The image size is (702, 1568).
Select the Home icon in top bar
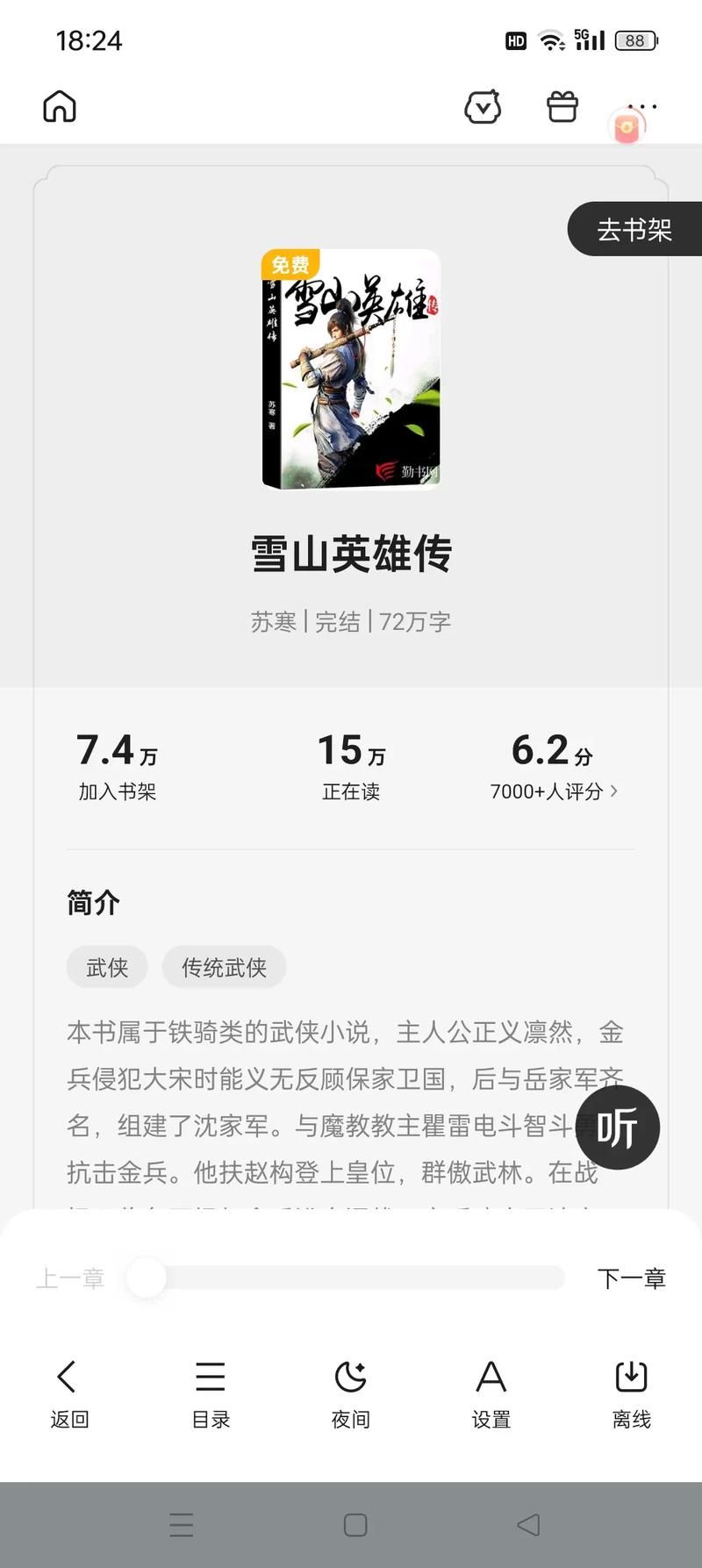[58, 106]
